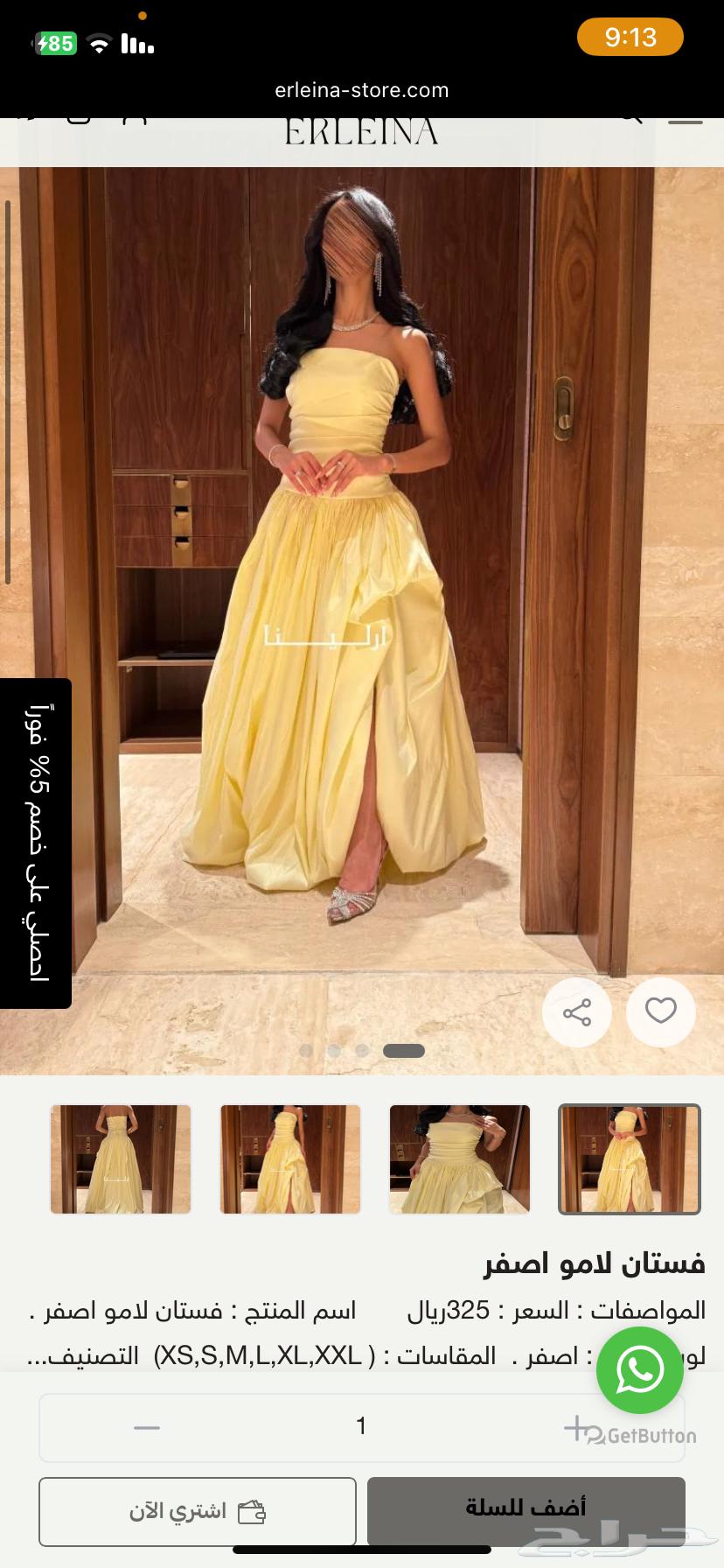View the close-up bodice thumbnail image
The width and height of the screenshot is (724, 1568).
click(460, 1158)
